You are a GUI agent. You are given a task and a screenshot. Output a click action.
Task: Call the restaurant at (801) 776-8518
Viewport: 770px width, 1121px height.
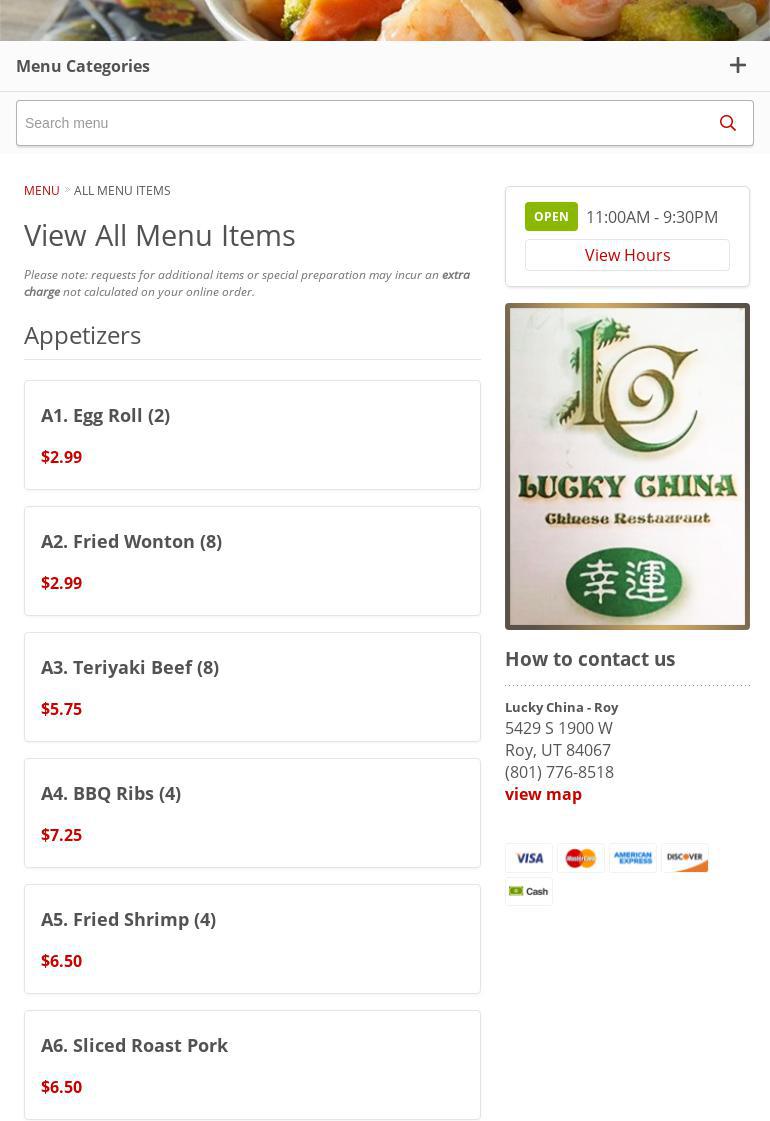559,772
